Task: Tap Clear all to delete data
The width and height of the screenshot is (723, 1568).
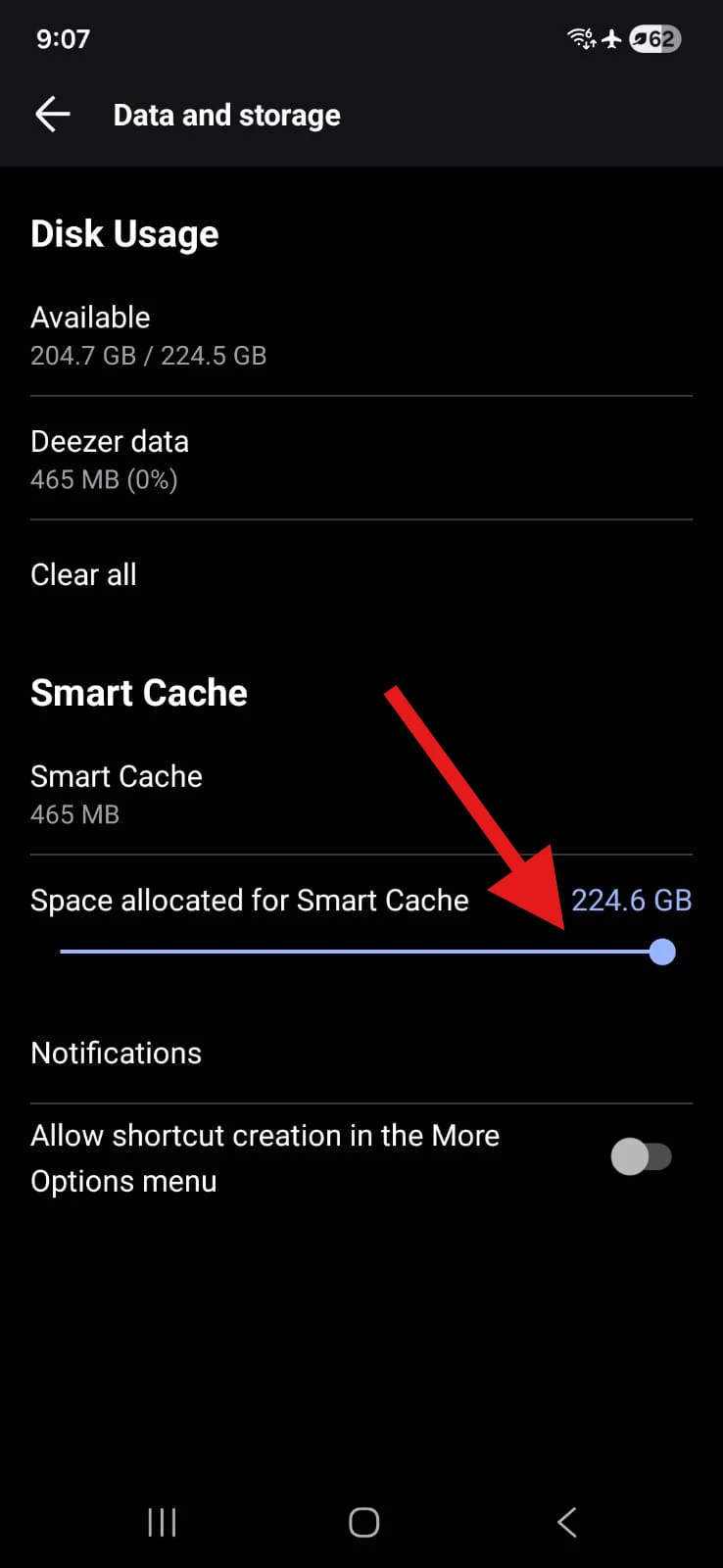Action: 83,574
